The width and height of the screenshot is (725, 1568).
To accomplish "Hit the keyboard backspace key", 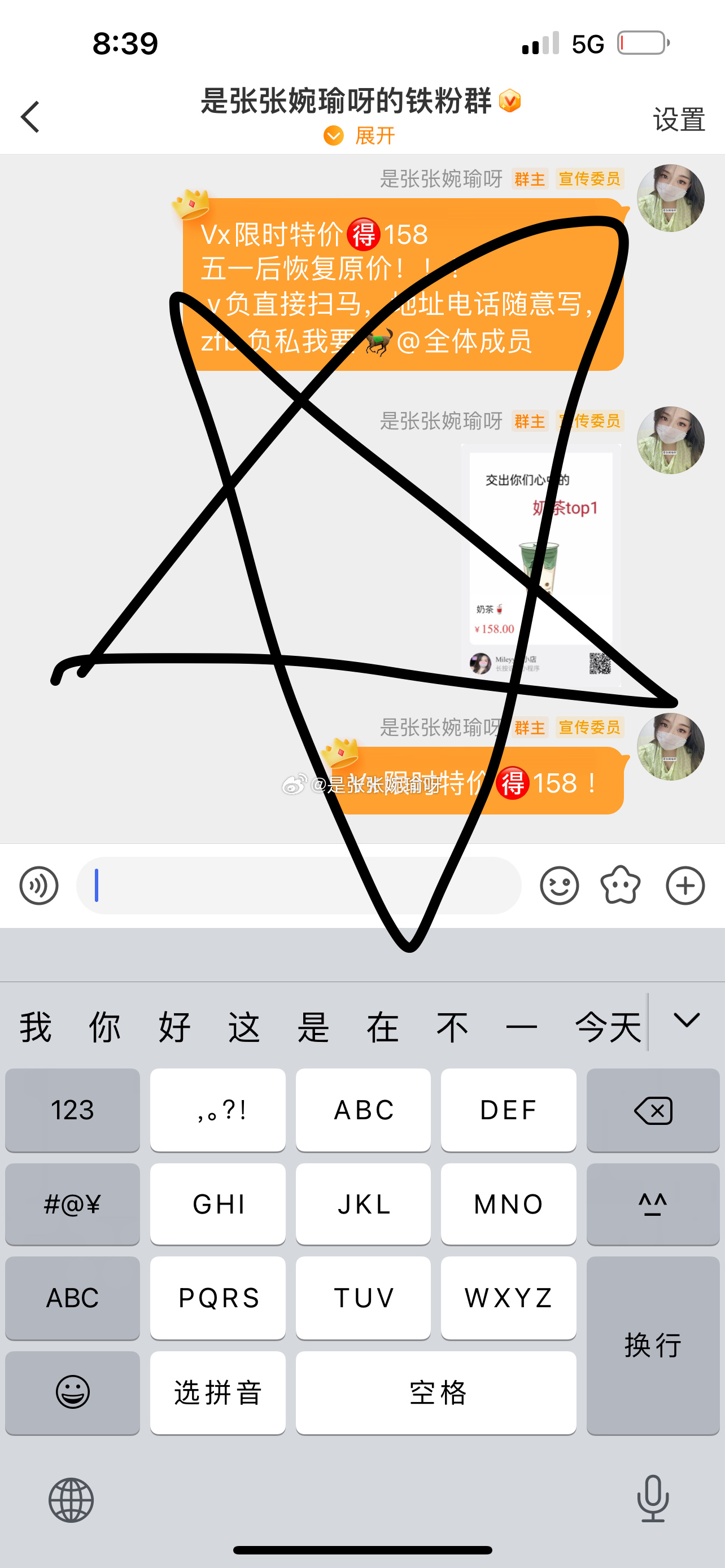I will click(653, 1110).
